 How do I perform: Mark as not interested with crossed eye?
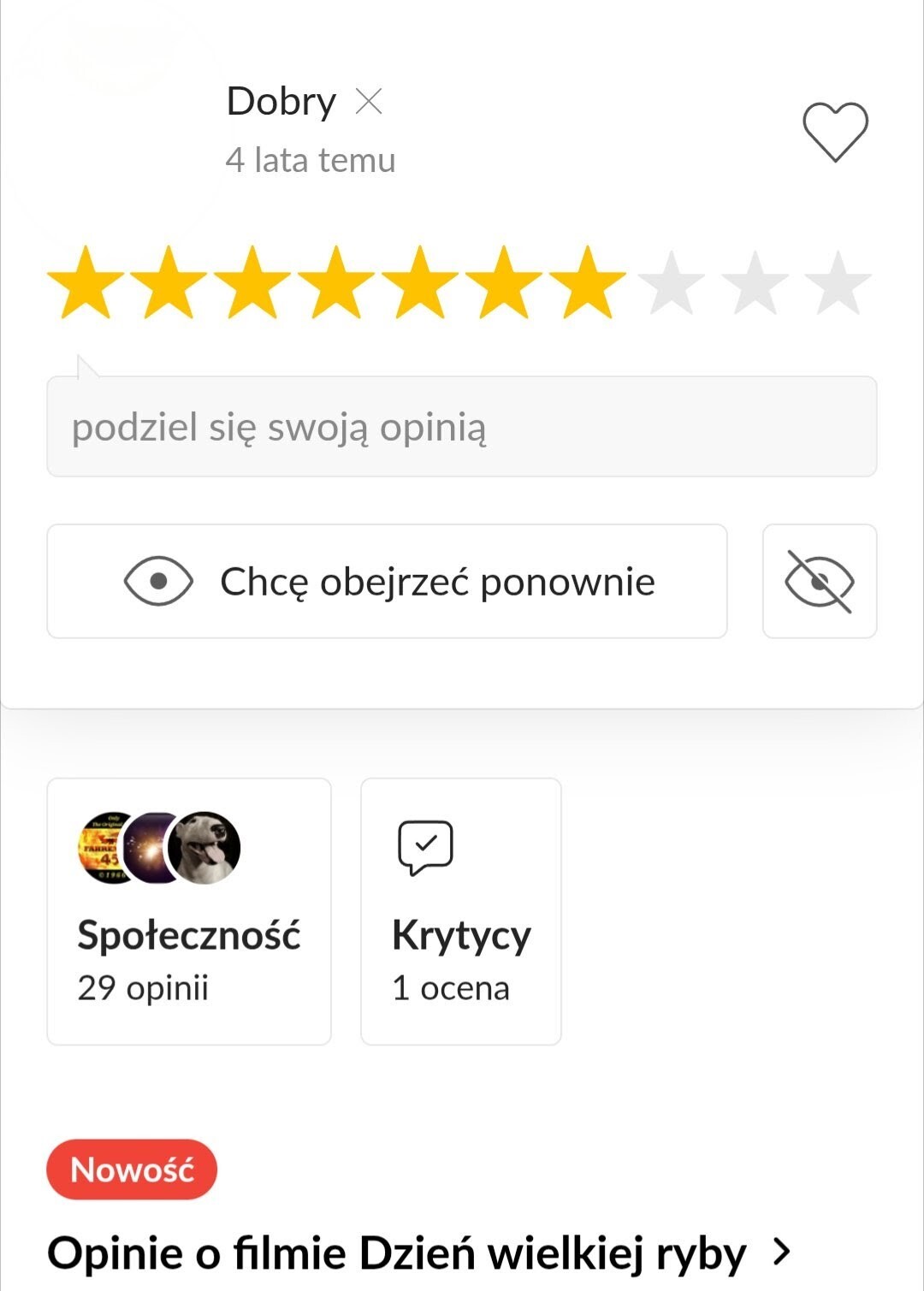[x=819, y=582]
